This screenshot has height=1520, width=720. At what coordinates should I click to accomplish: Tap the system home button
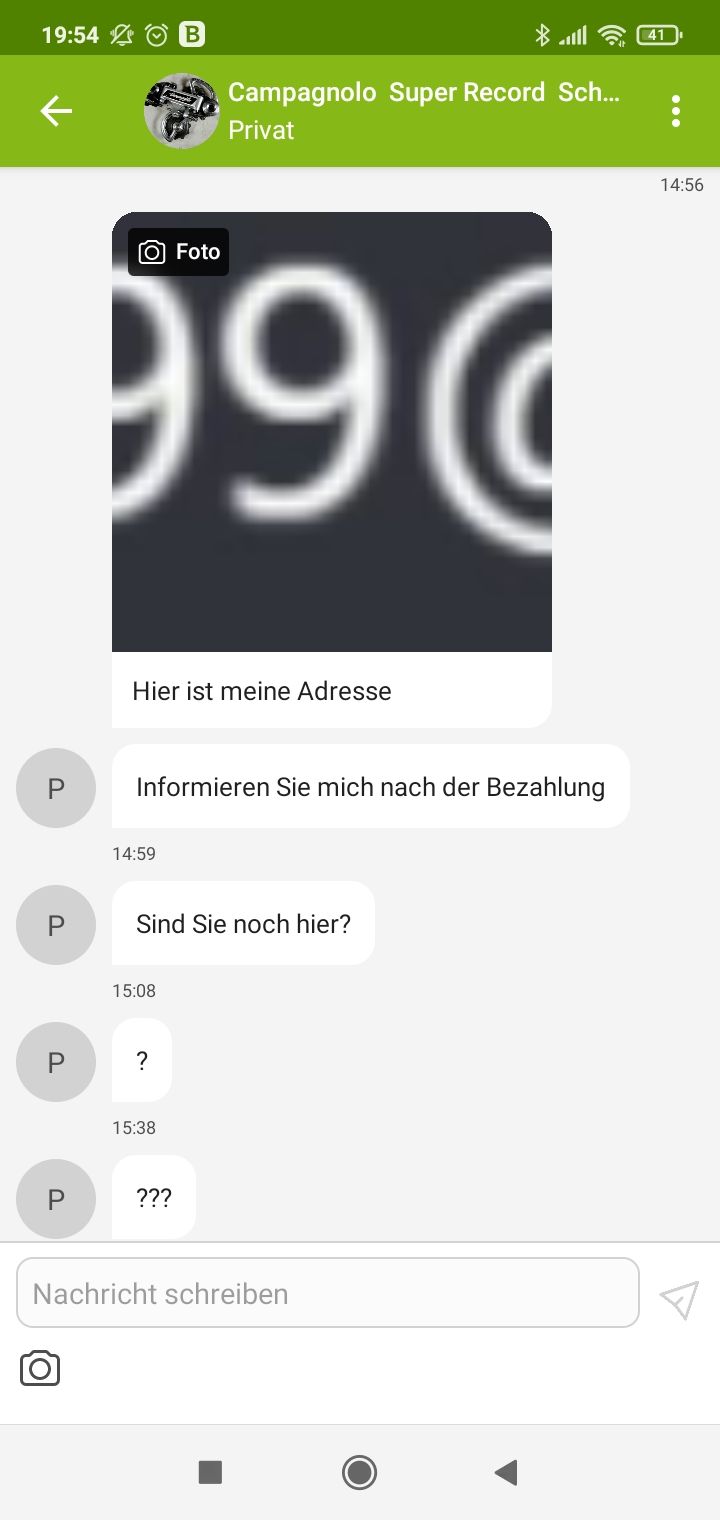pos(359,1472)
